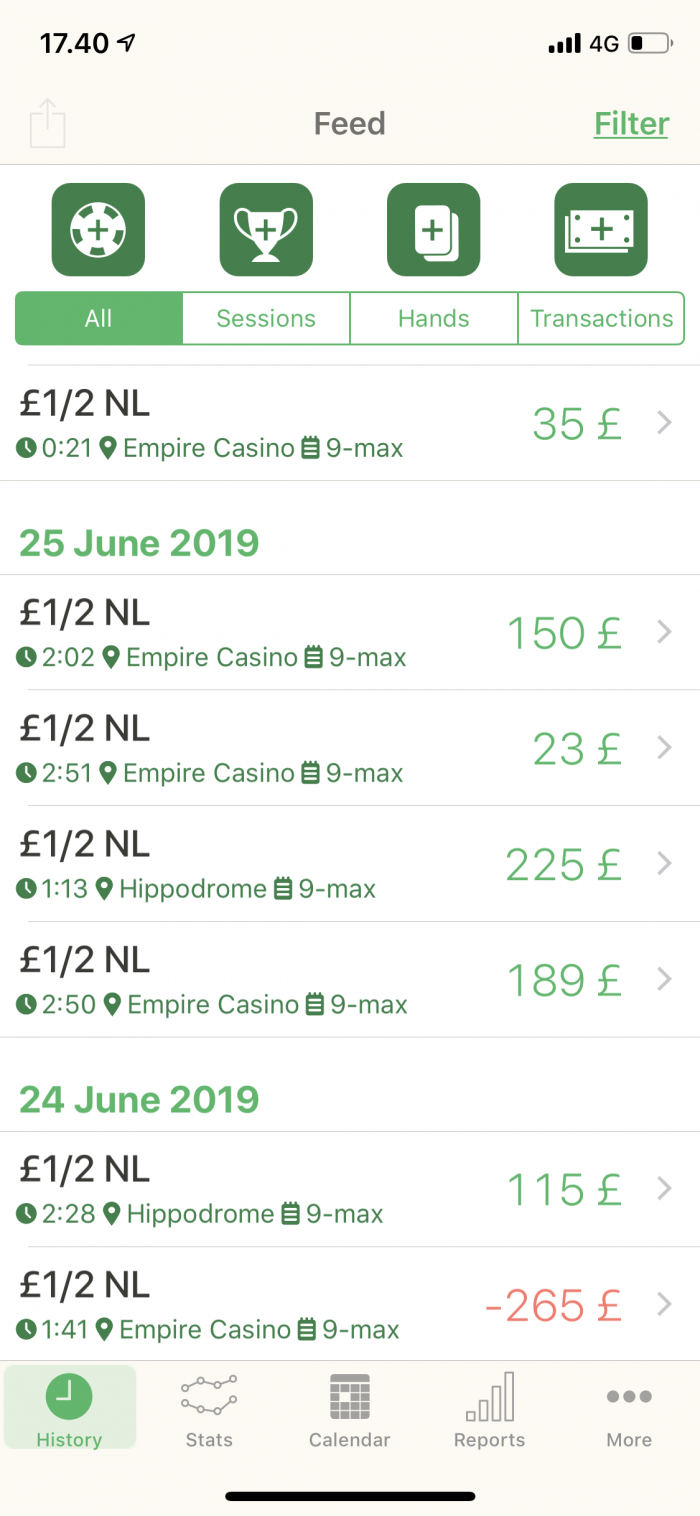
Task: Open the 115 £ Hippodrome session
Action: [x=350, y=1189]
